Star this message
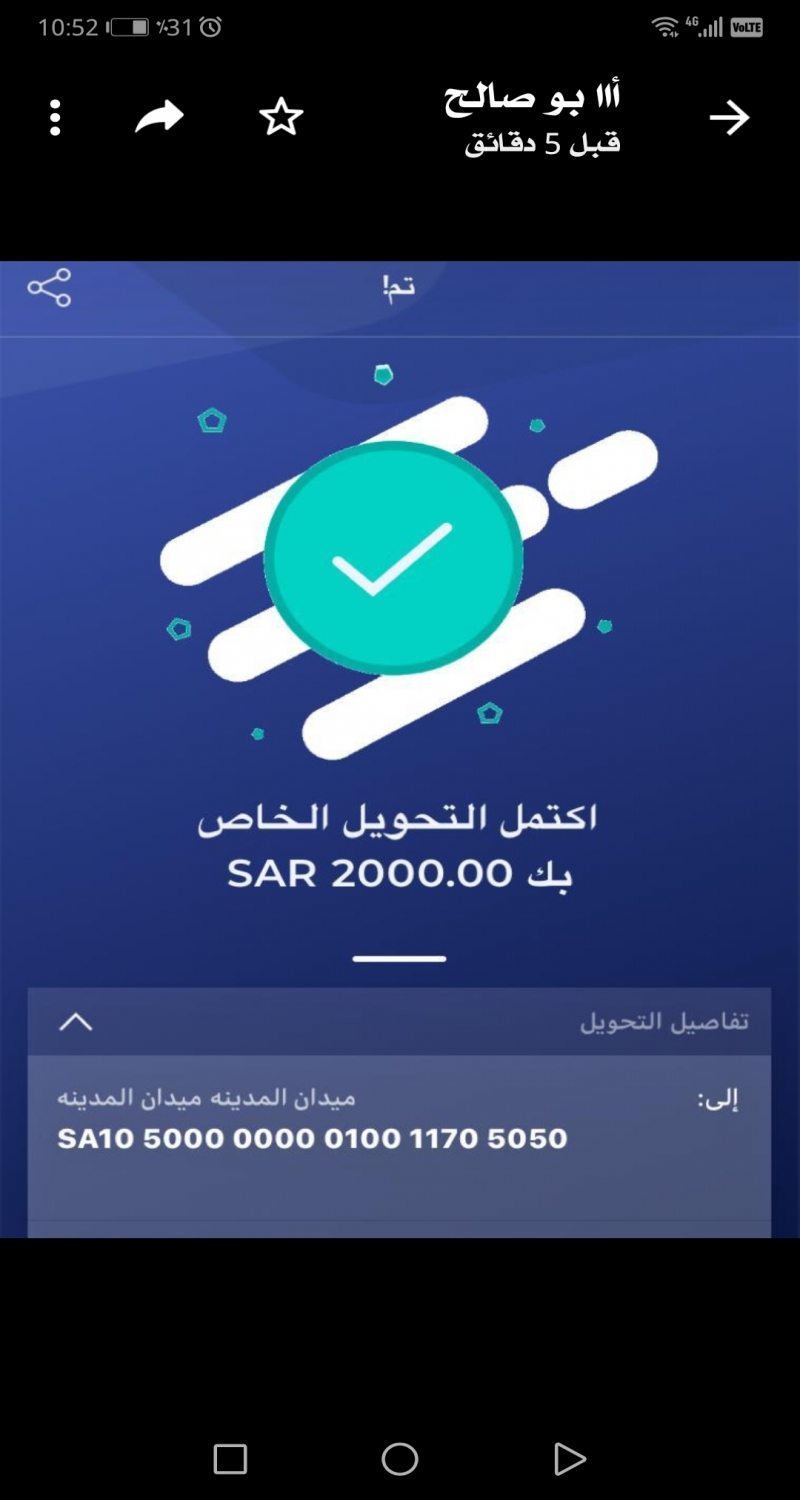The image size is (800, 1500). 281,118
